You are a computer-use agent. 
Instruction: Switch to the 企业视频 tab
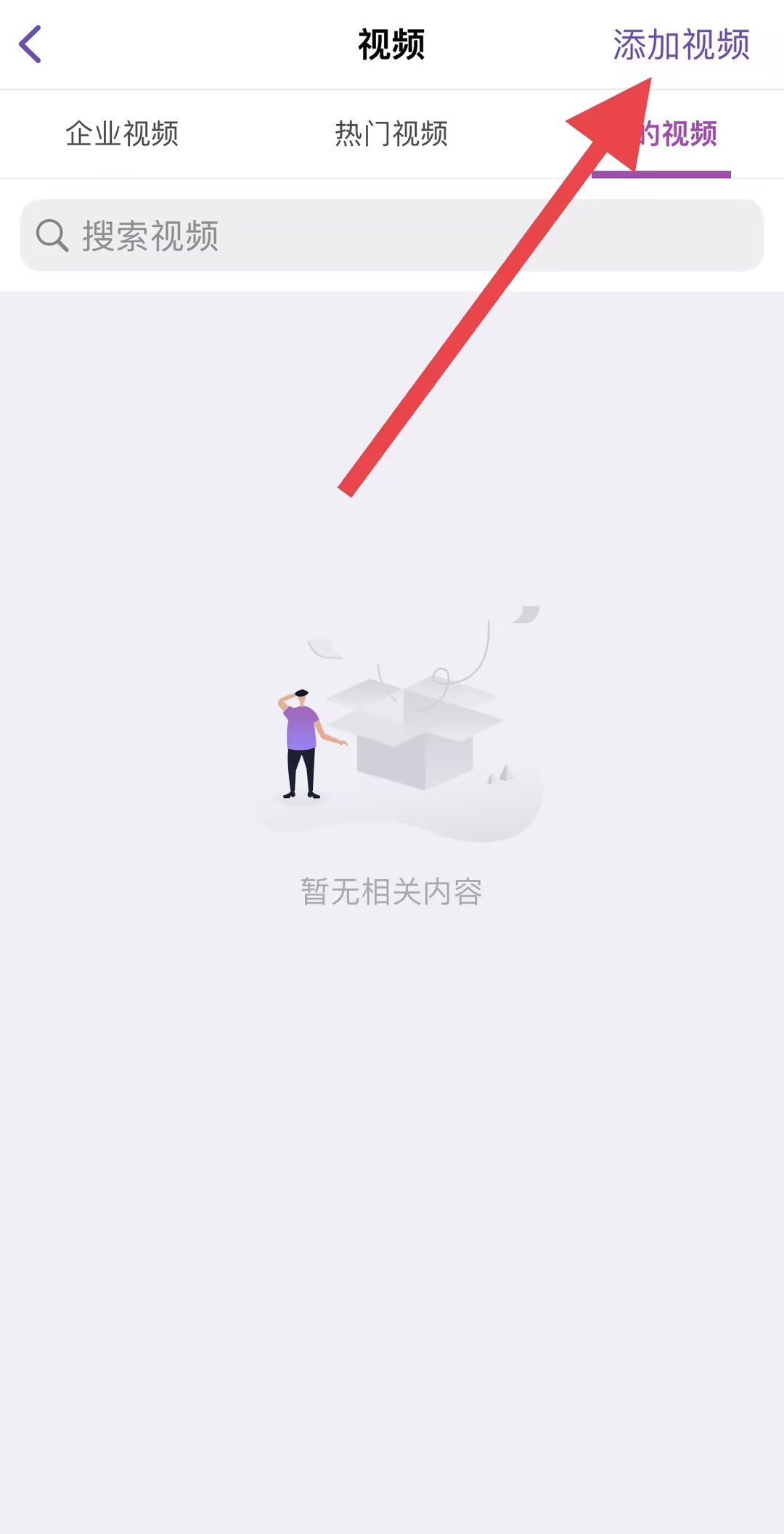(122, 134)
